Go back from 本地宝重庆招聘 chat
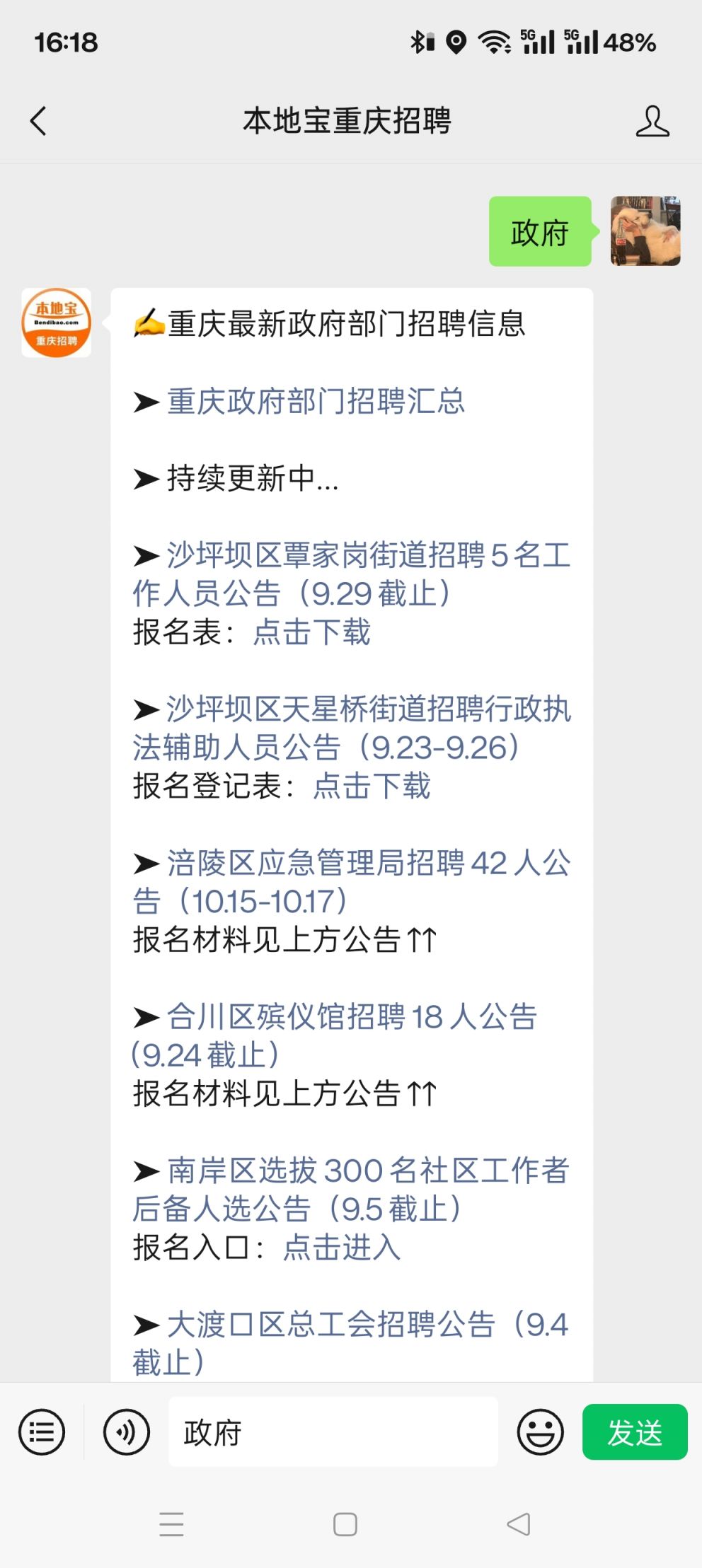 [39, 121]
